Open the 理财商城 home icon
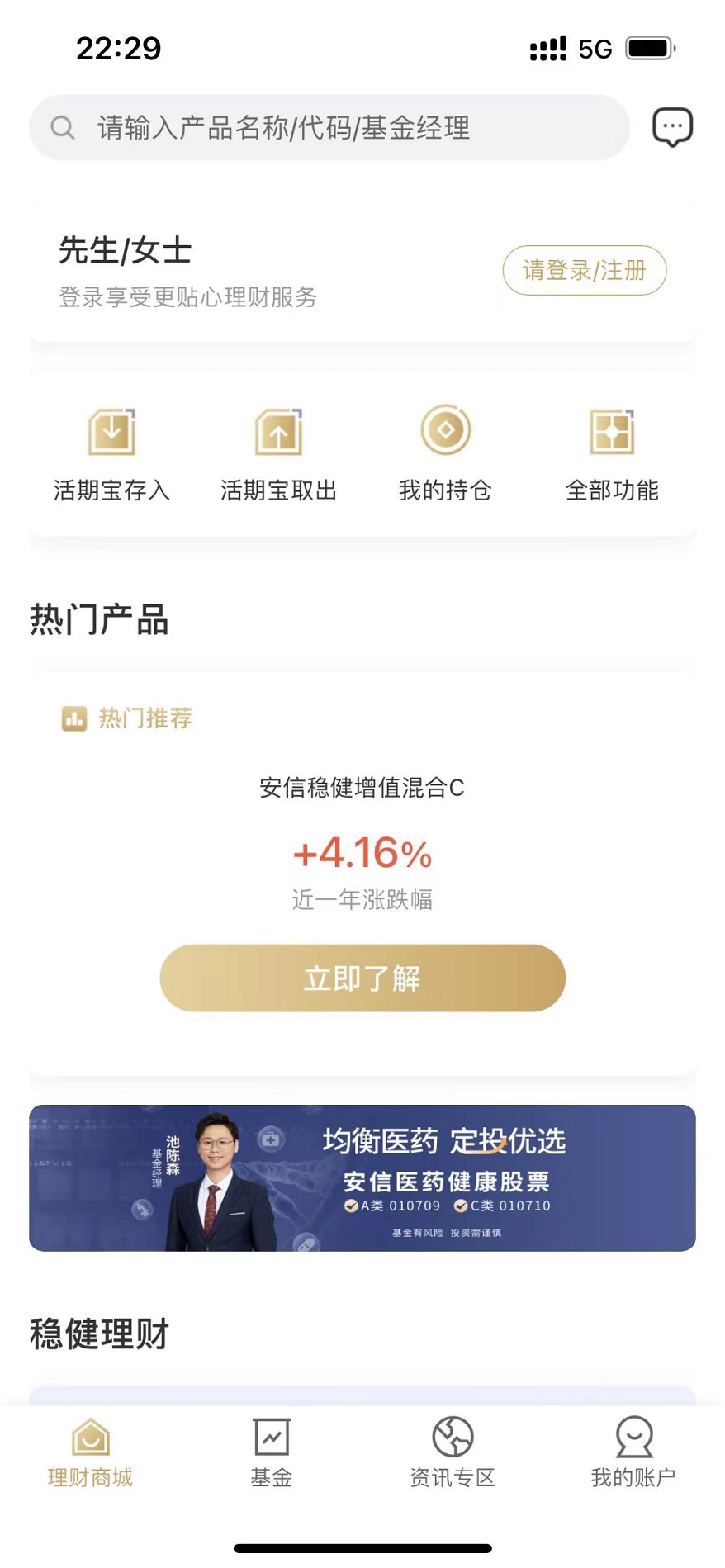 tap(90, 1438)
